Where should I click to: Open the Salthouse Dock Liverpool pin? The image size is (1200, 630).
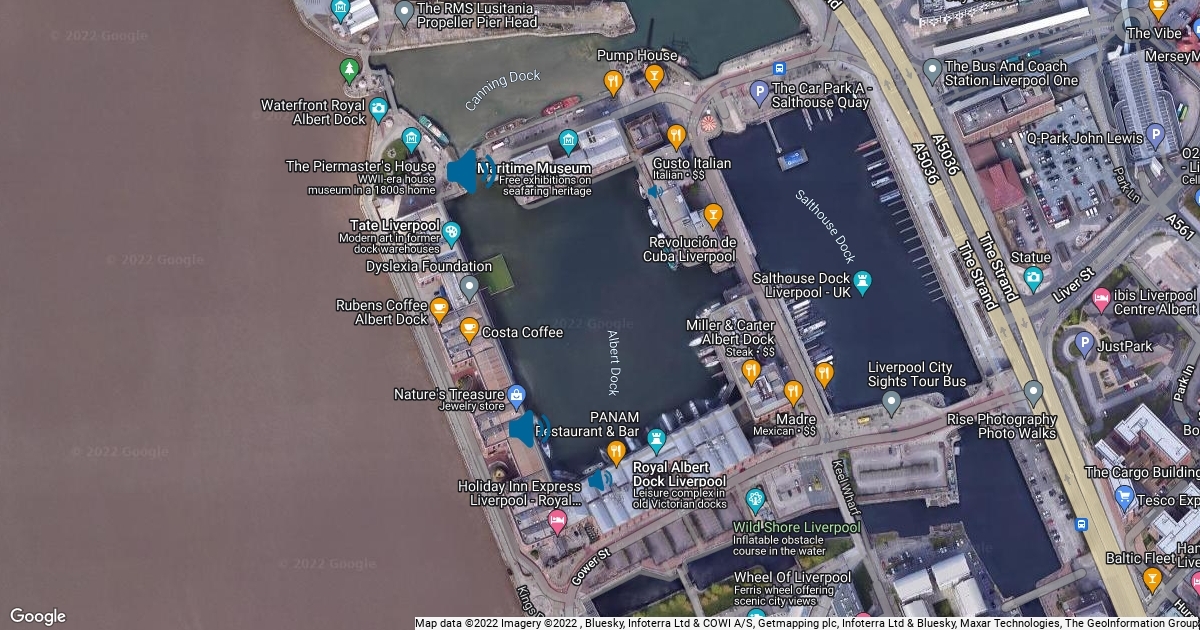[863, 280]
